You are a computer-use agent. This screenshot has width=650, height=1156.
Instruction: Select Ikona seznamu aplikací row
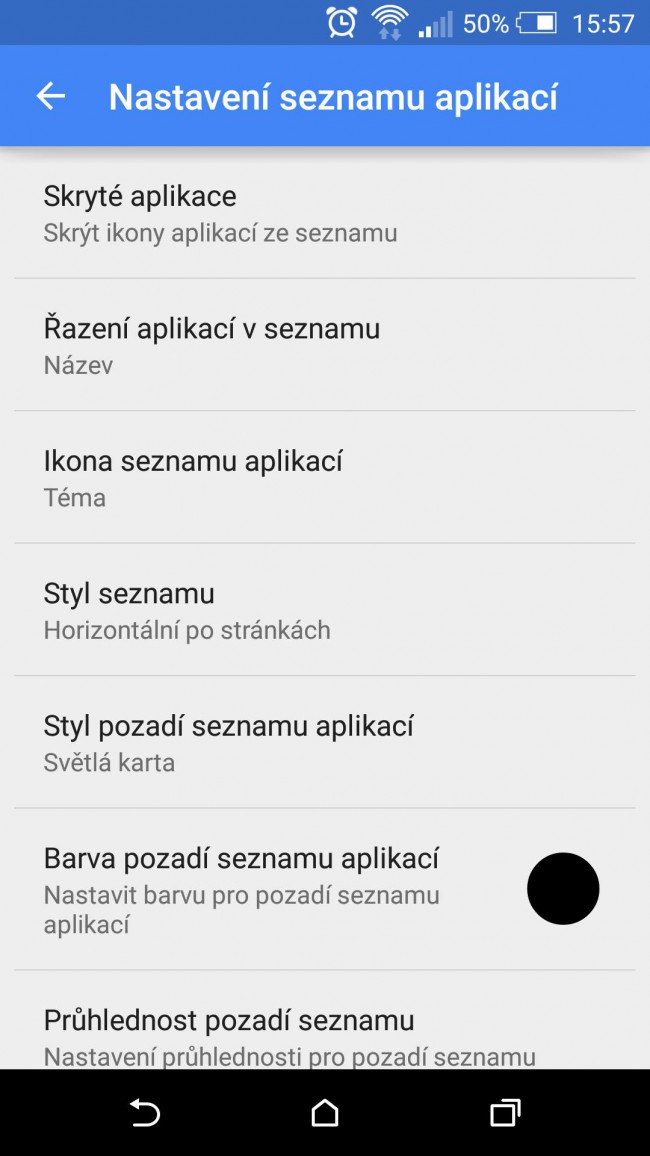pos(325,478)
